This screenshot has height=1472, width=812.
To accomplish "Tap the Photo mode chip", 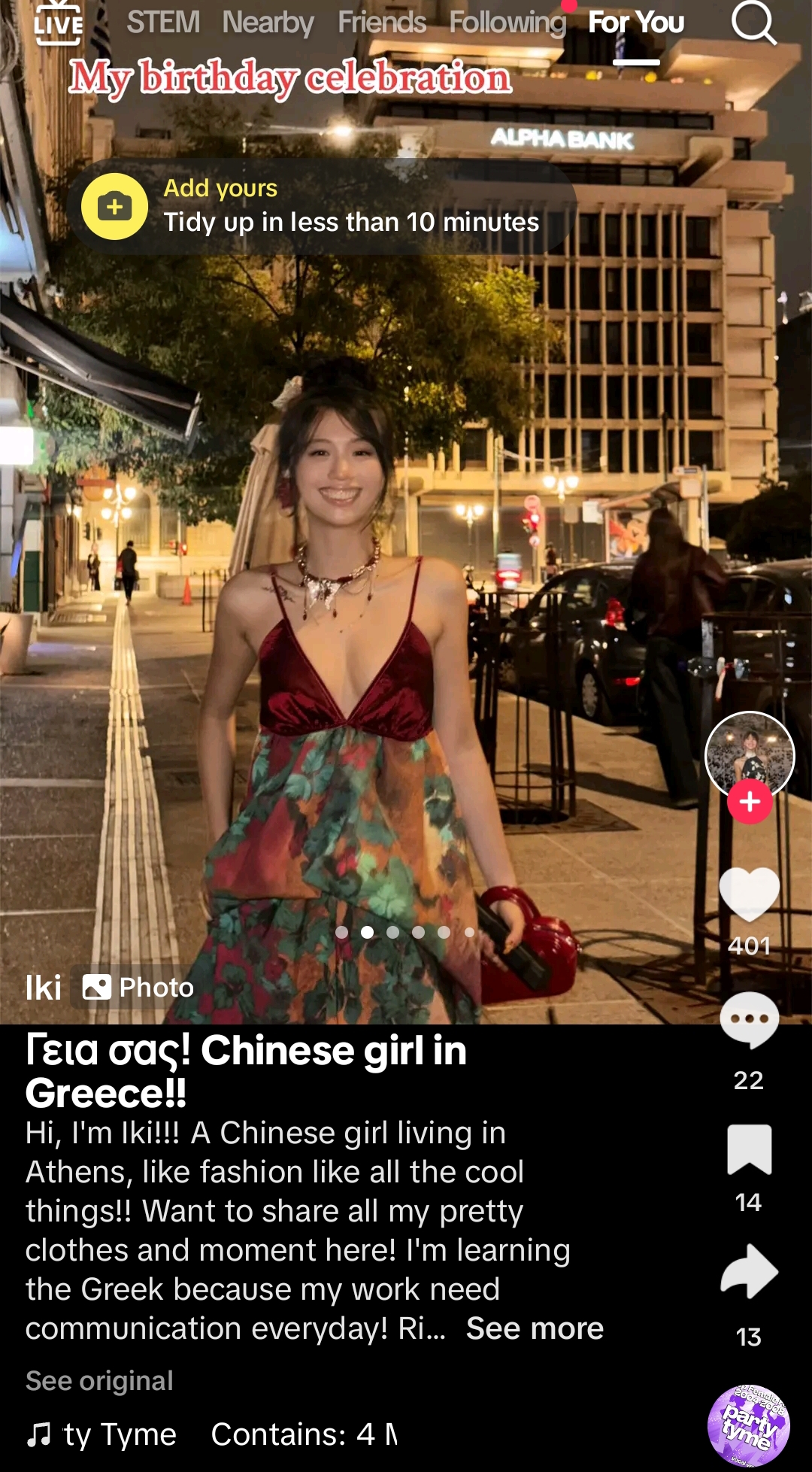I will click(139, 987).
